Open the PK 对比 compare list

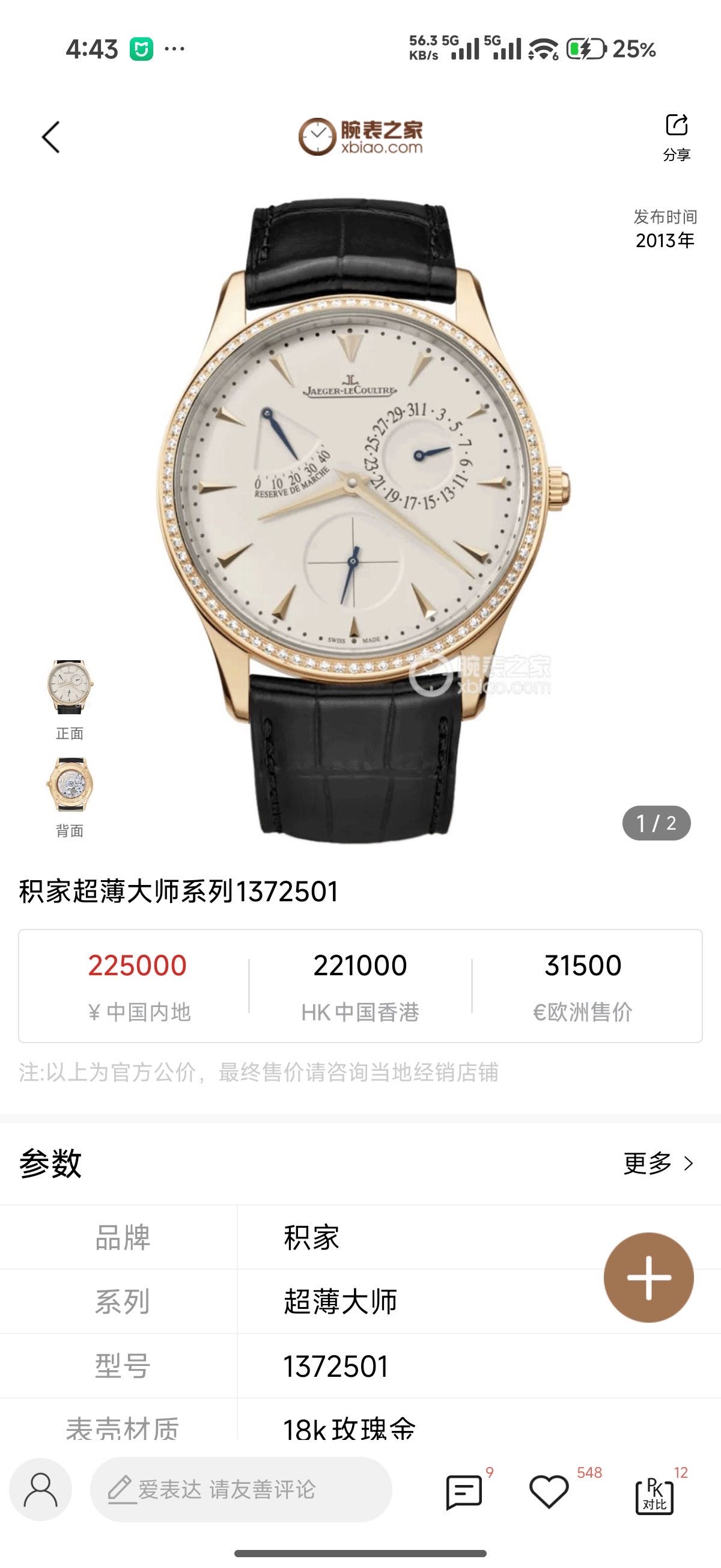click(x=654, y=1494)
